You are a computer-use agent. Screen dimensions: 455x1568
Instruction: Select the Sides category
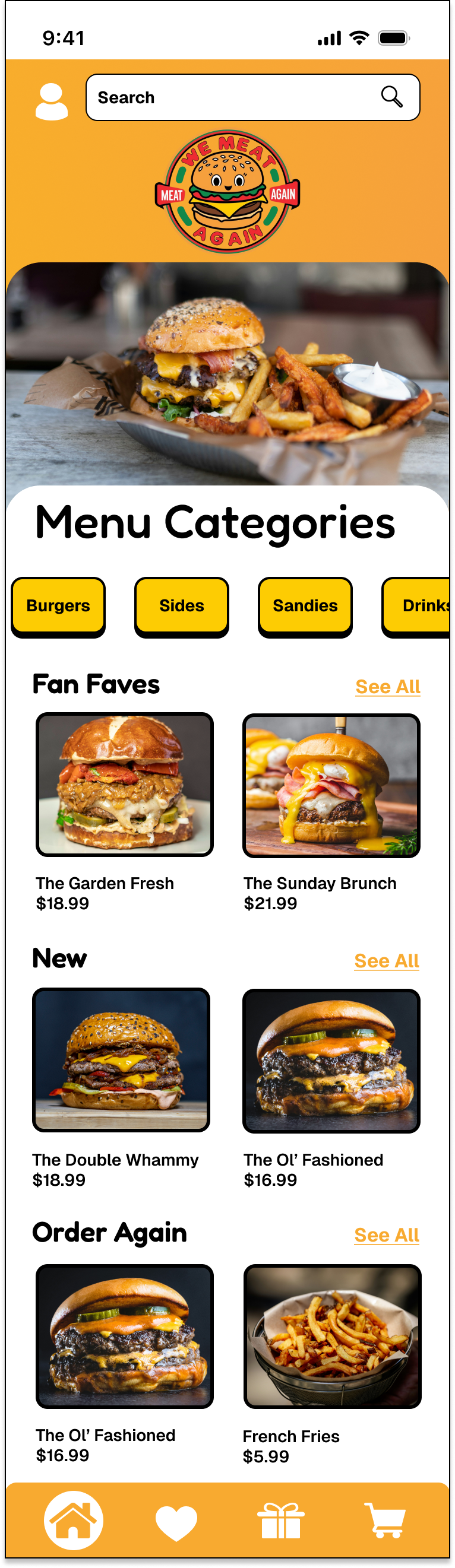[x=182, y=605]
